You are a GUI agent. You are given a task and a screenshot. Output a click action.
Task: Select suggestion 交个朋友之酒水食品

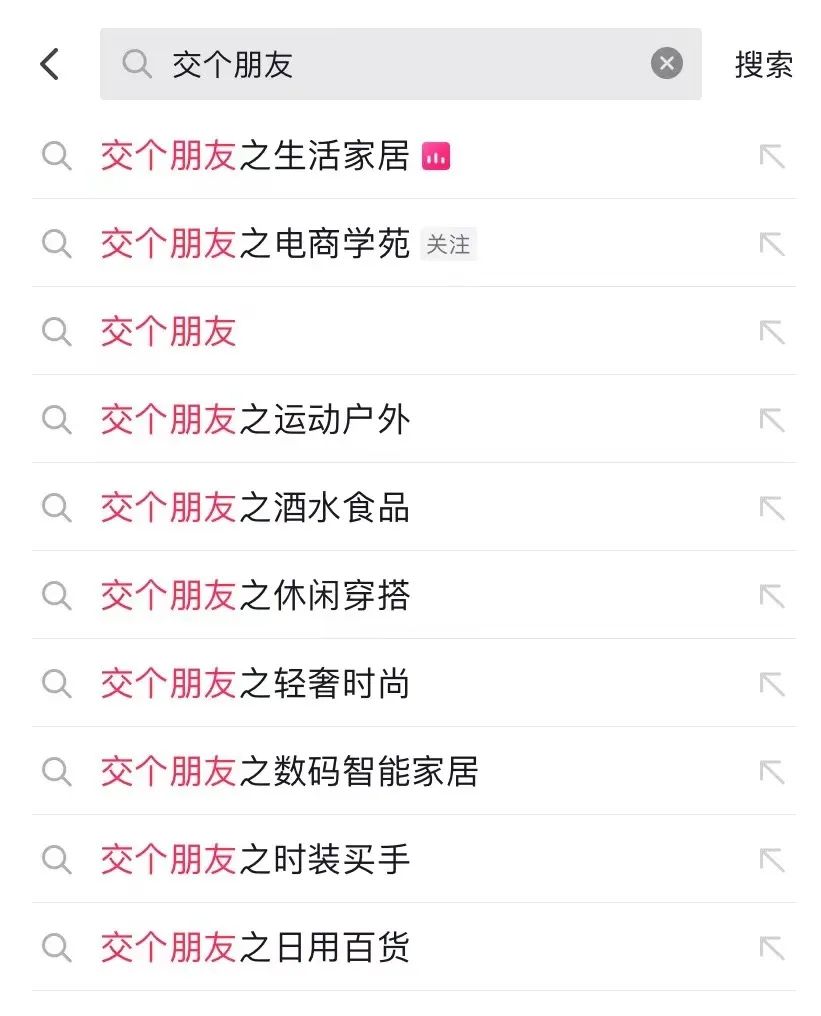pos(413,507)
